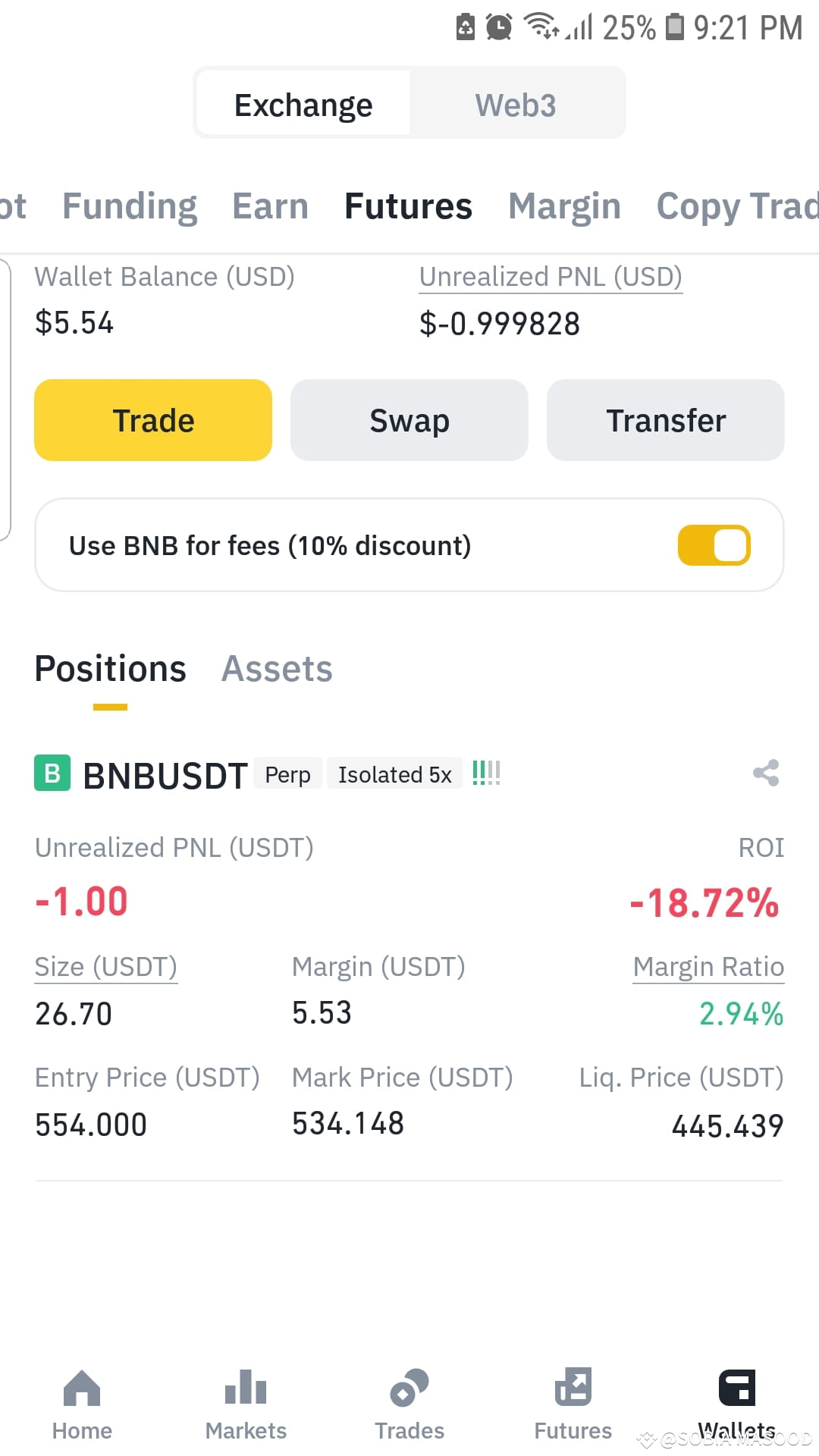This screenshot has height=1456, width=819.
Task: Switch to the Earn tab
Action: [270, 206]
